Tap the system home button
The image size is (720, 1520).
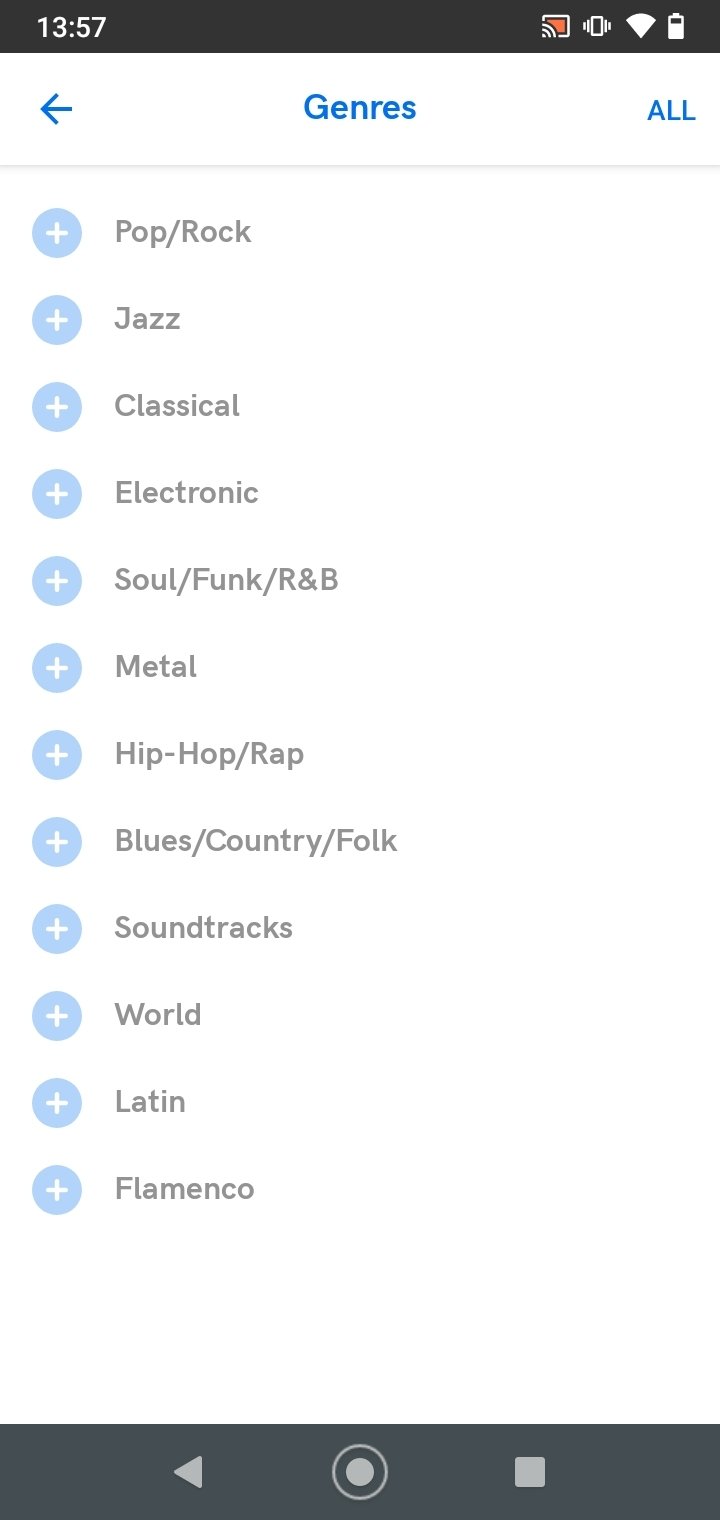pyautogui.click(x=360, y=1472)
